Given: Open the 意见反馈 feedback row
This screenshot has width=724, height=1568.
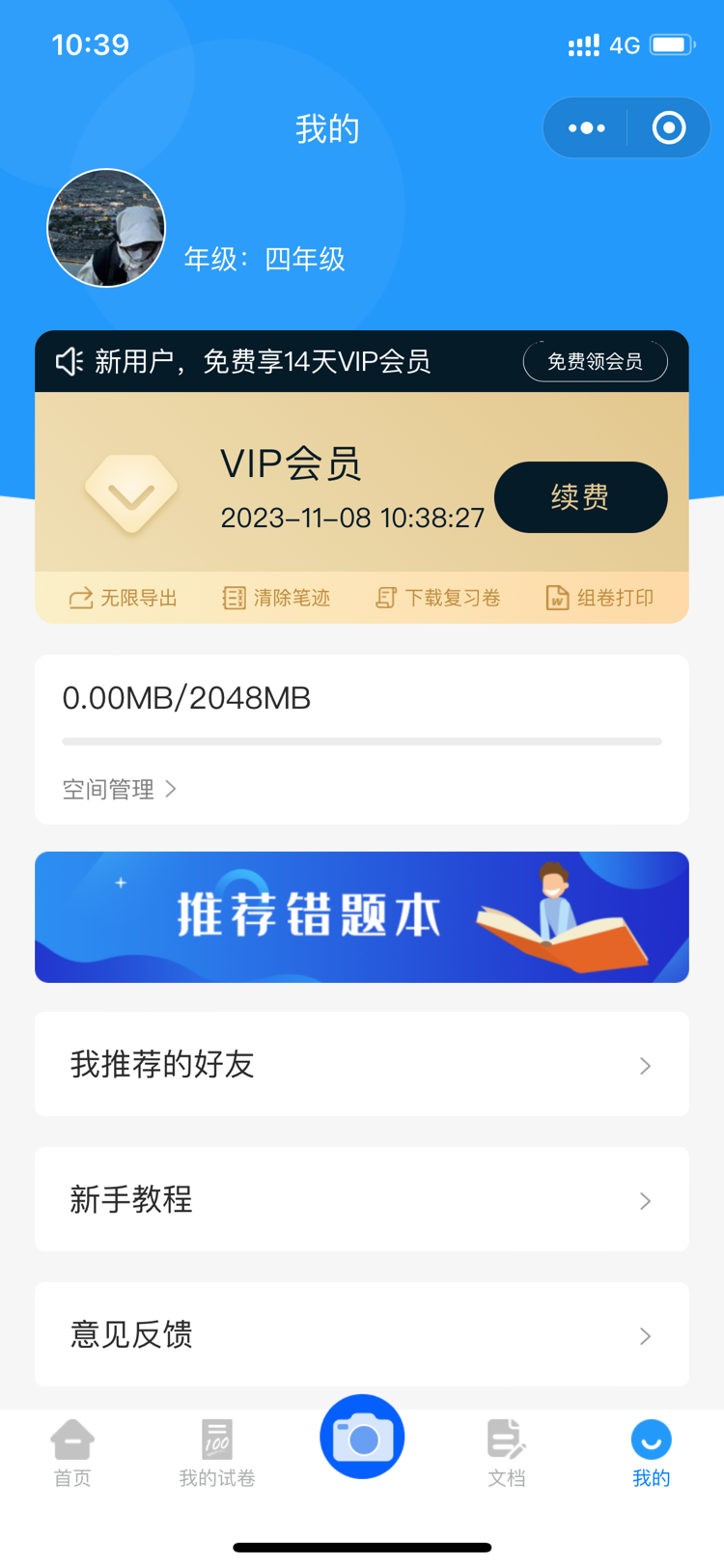Looking at the screenshot, I should 362,1334.
